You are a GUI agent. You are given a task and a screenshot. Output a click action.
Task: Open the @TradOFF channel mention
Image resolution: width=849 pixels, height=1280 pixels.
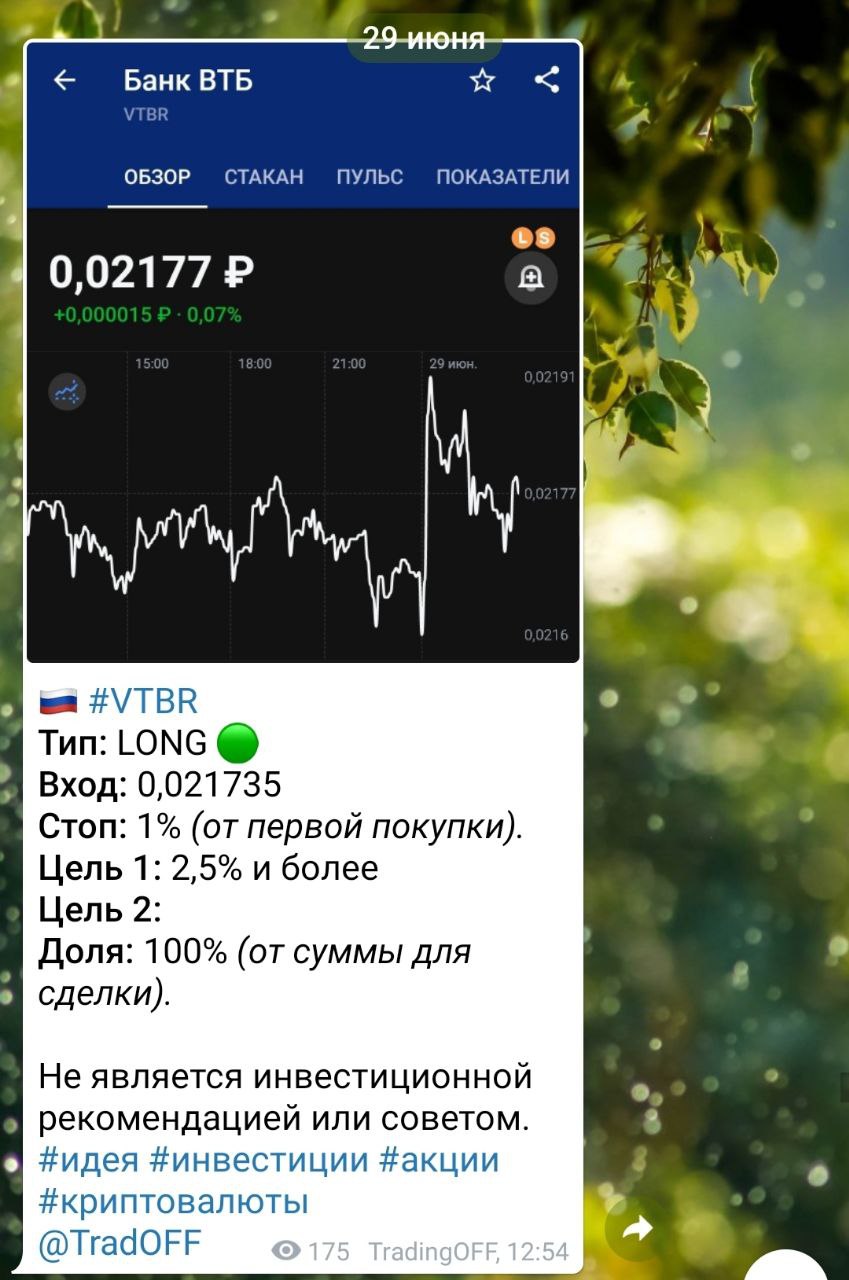(x=120, y=1242)
